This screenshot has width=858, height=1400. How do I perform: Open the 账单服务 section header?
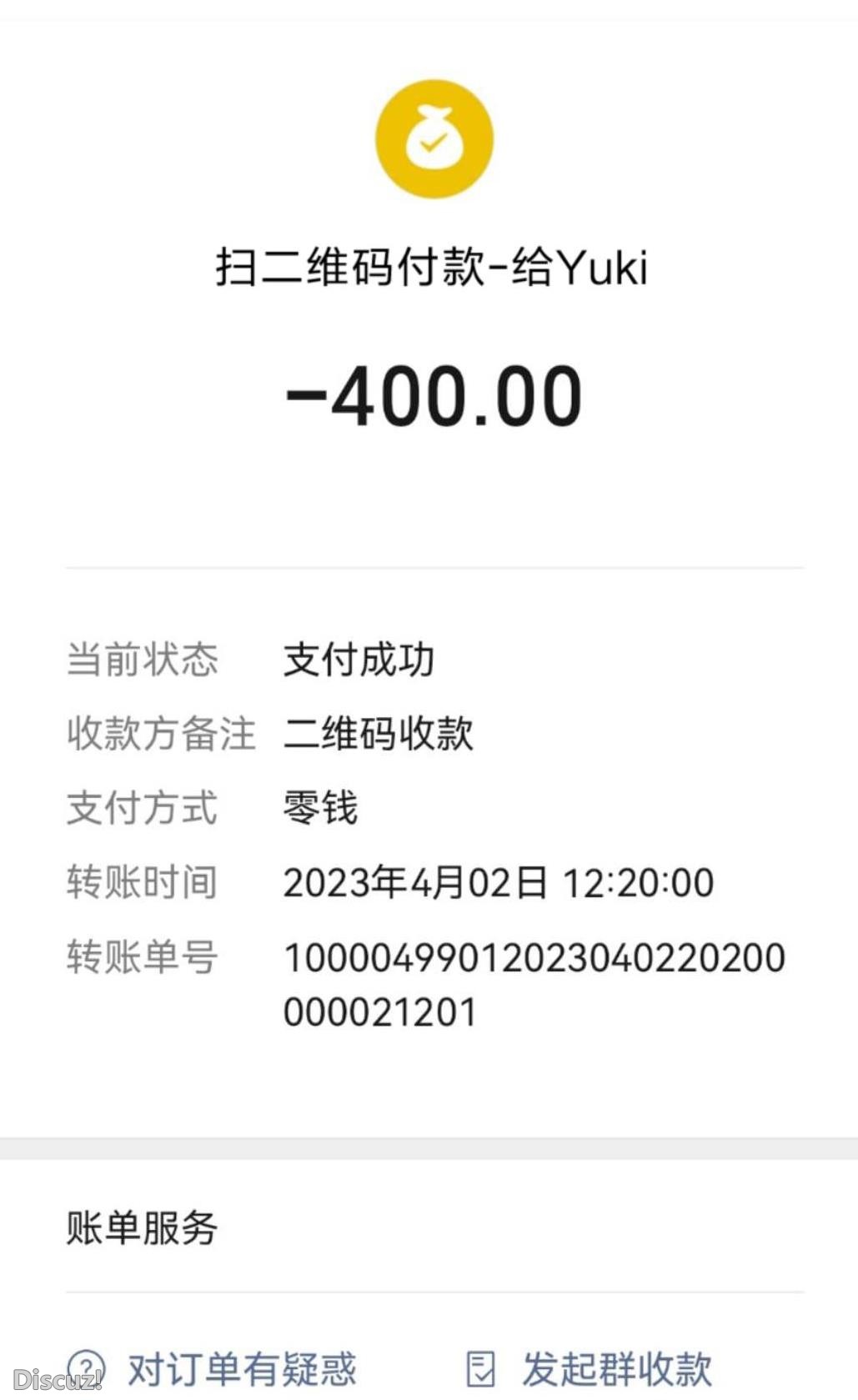pyautogui.click(x=142, y=1226)
